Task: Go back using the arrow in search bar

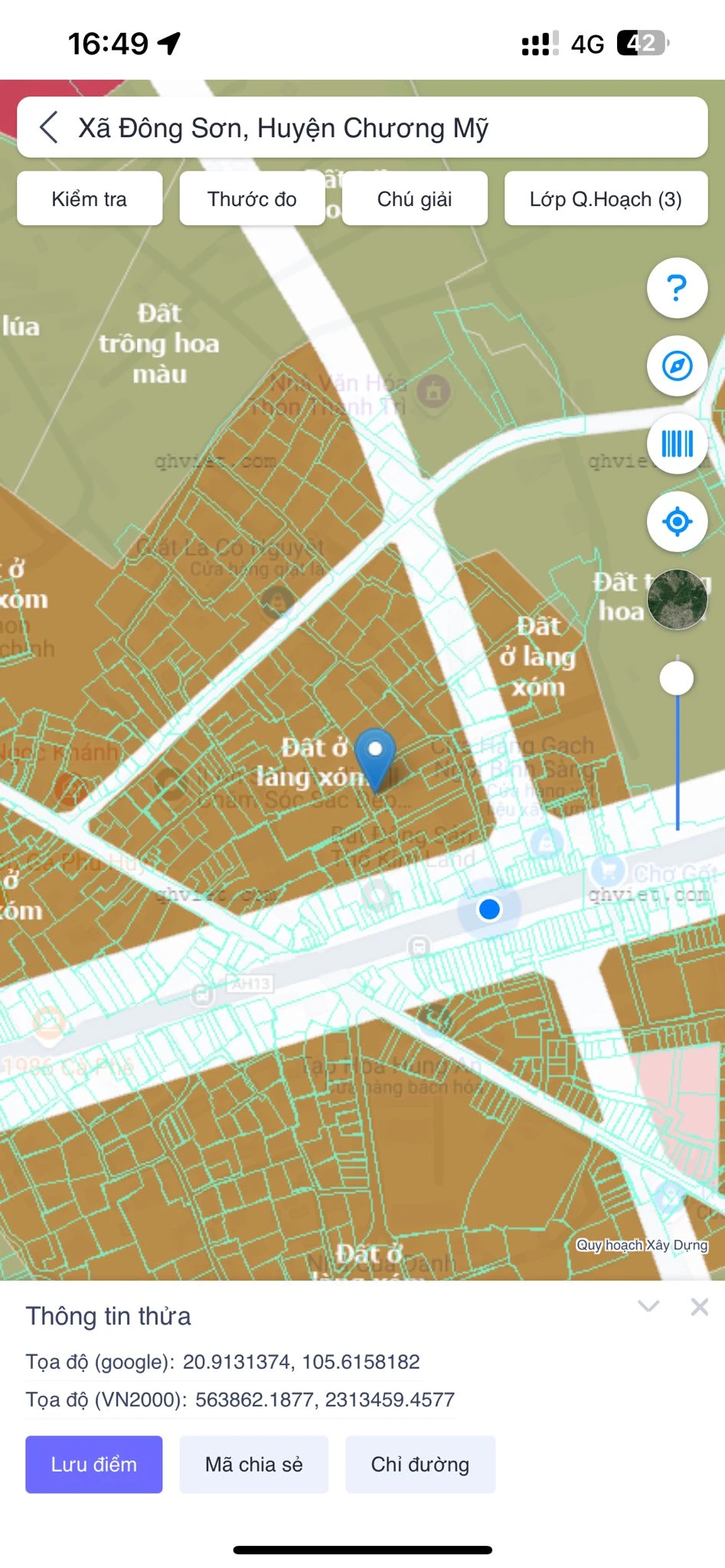Action: click(x=49, y=127)
